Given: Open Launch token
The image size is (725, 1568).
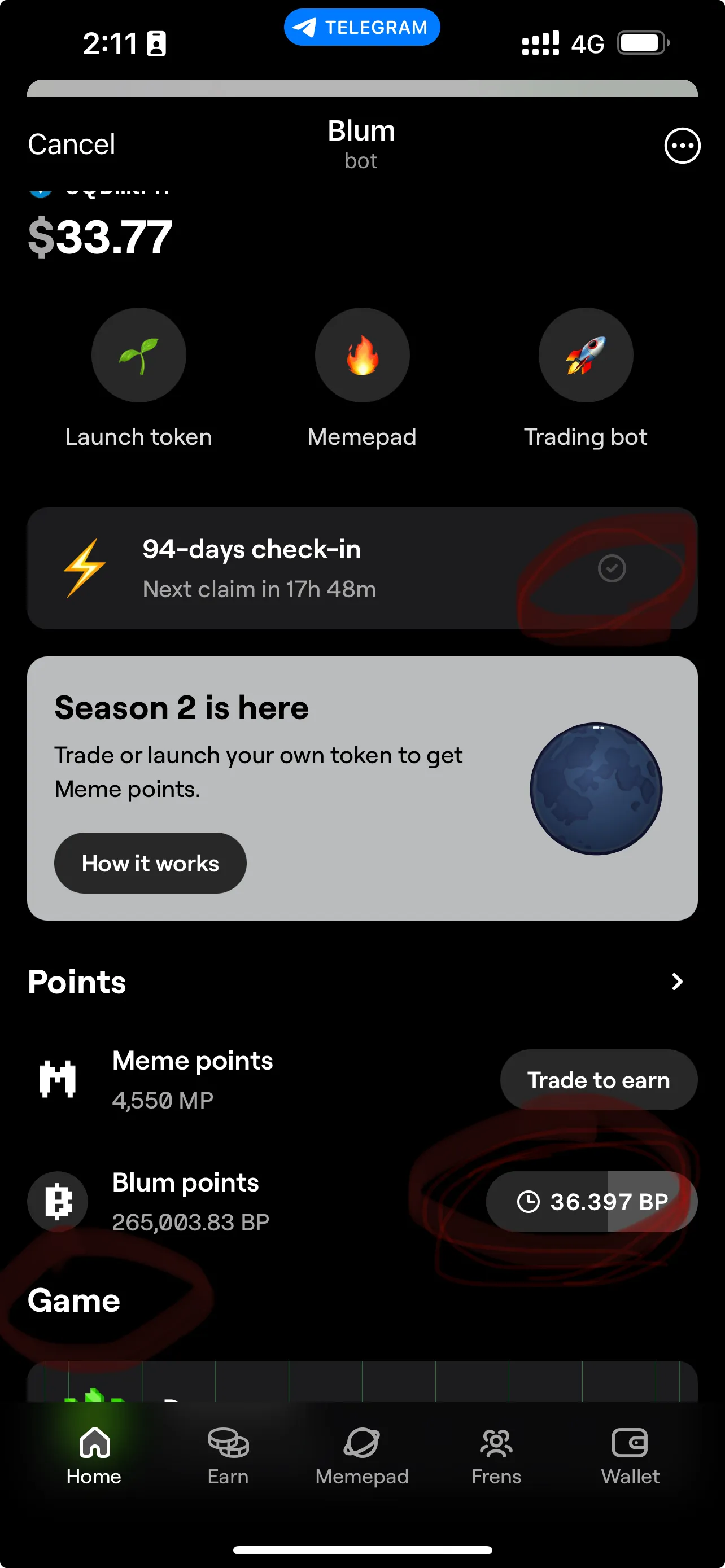Looking at the screenshot, I should click(x=139, y=356).
